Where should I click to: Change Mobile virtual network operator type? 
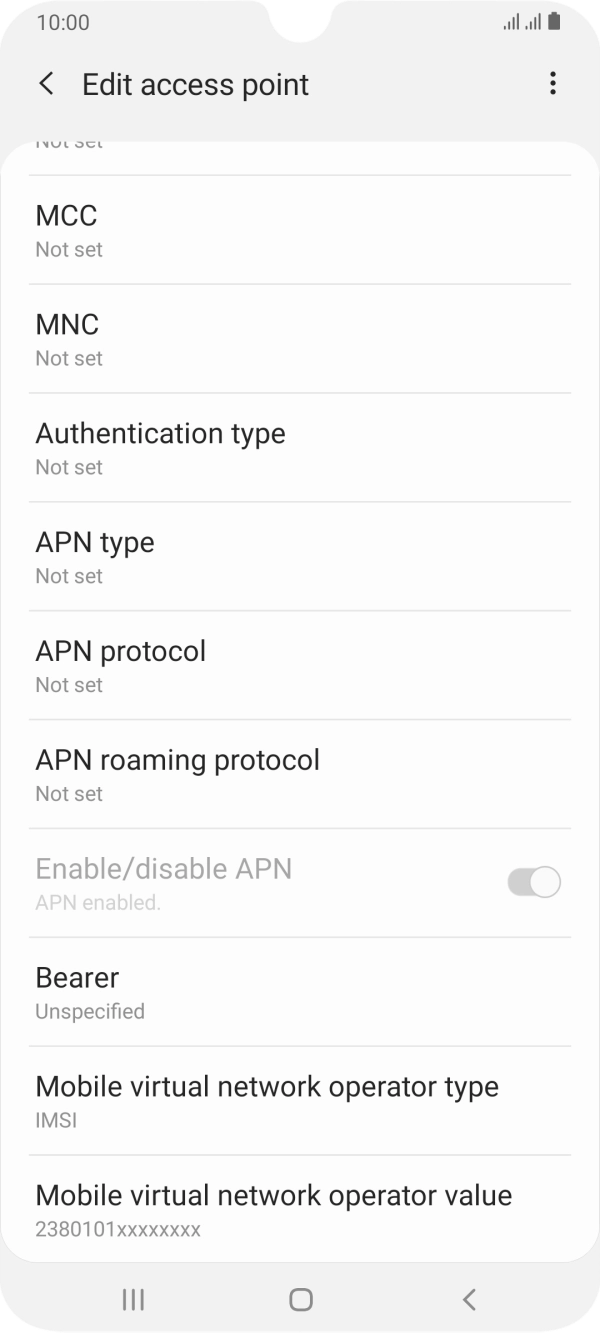click(x=300, y=1102)
